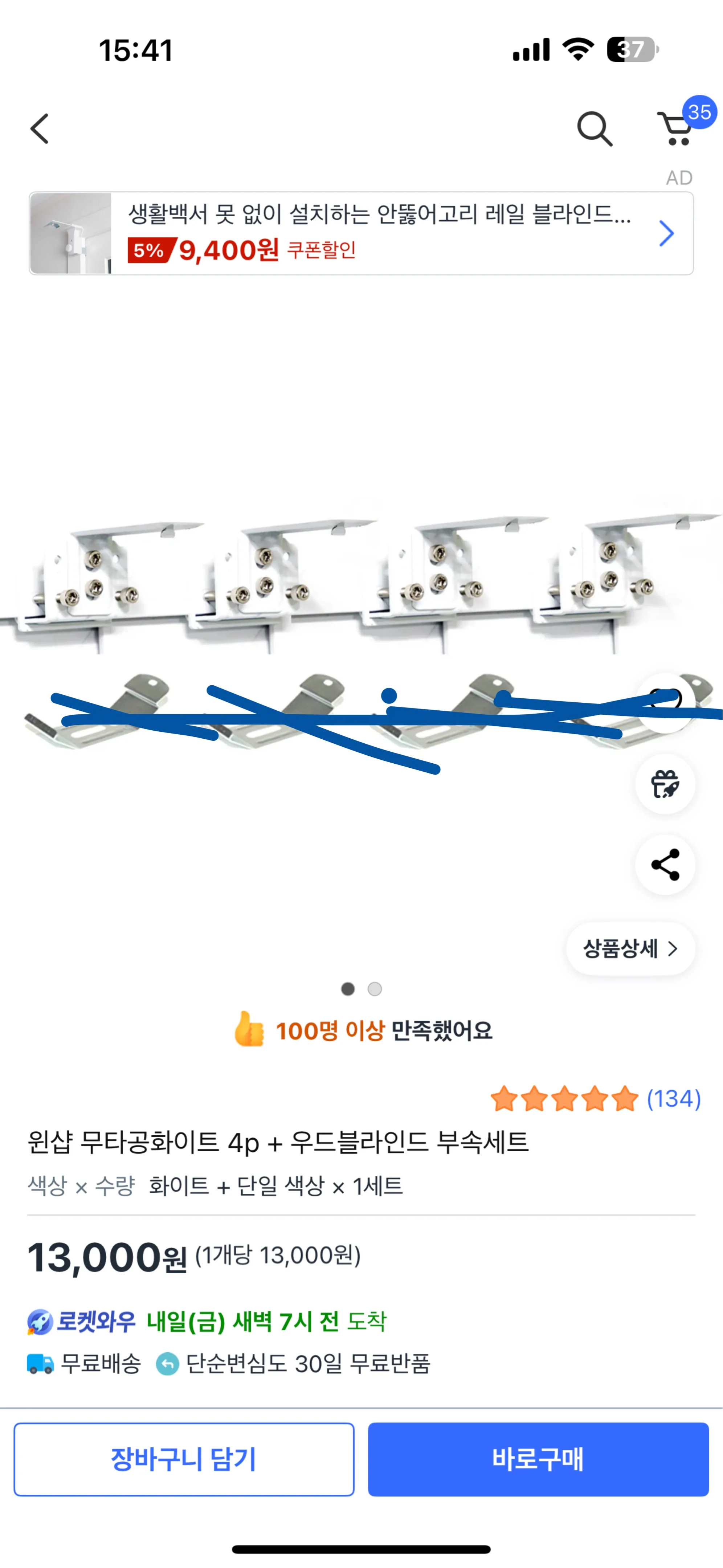Open the search magnifier icon

[594, 129]
